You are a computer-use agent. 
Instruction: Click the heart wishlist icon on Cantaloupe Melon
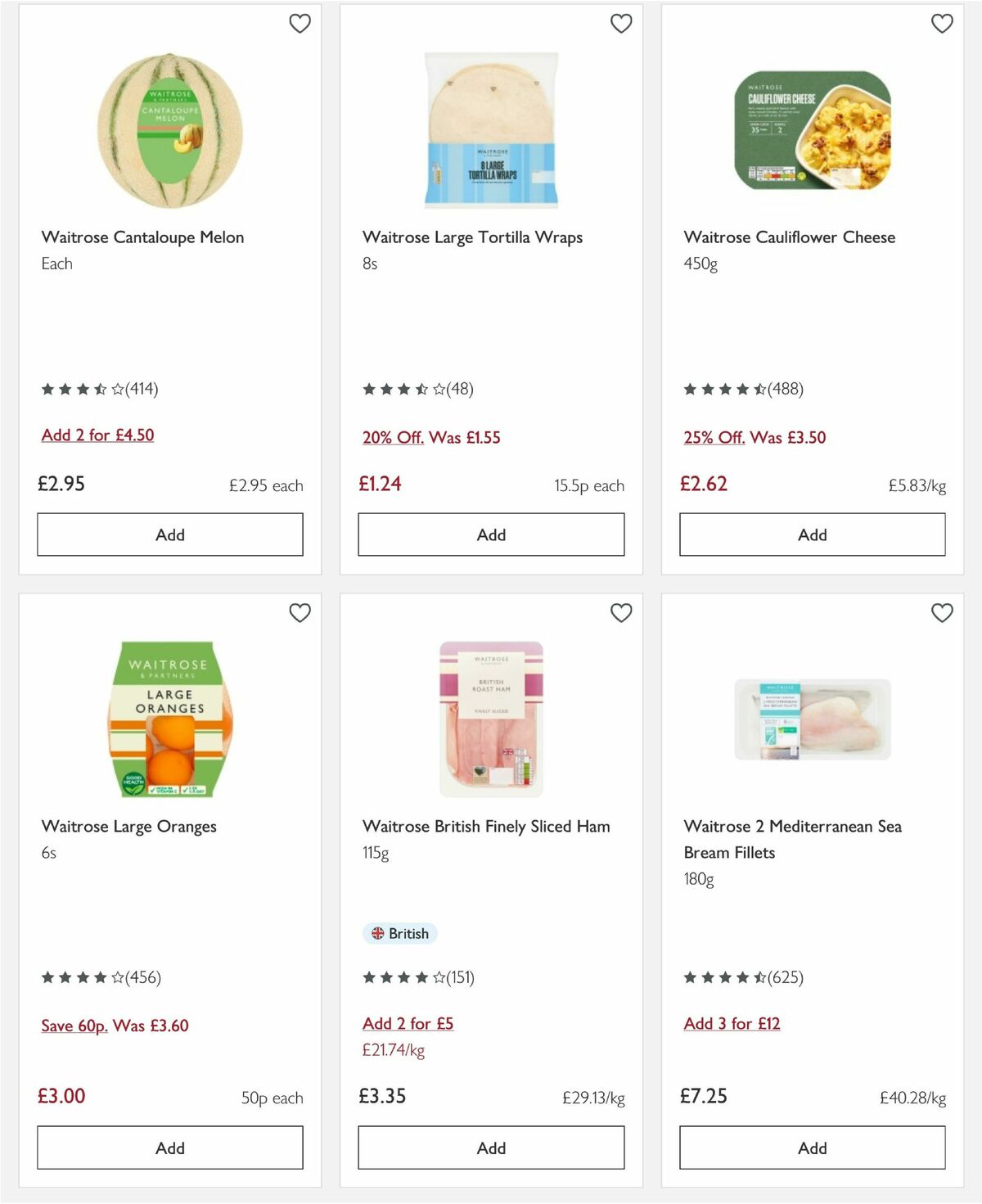(x=301, y=24)
